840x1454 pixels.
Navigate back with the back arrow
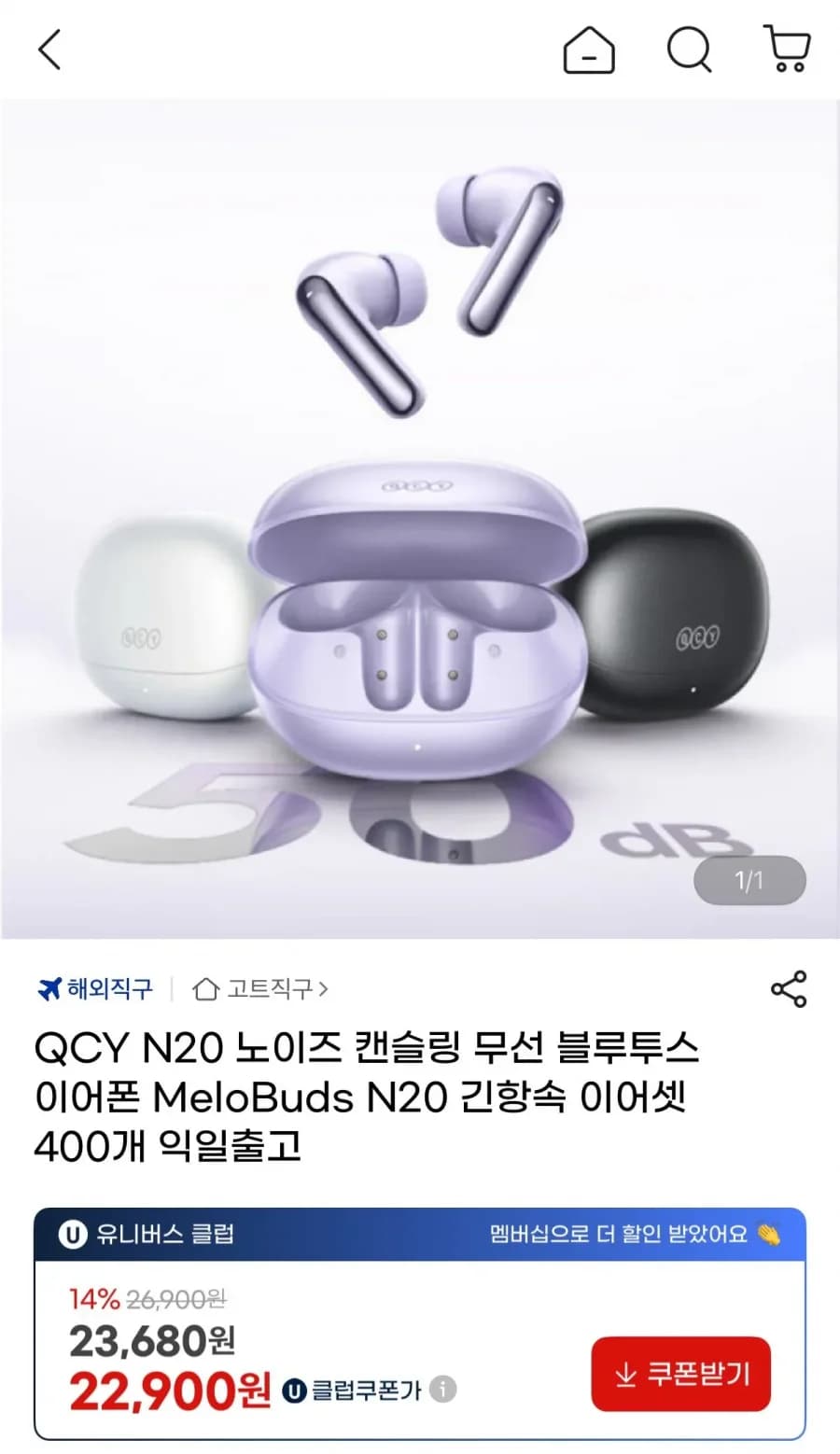[x=49, y=49]
